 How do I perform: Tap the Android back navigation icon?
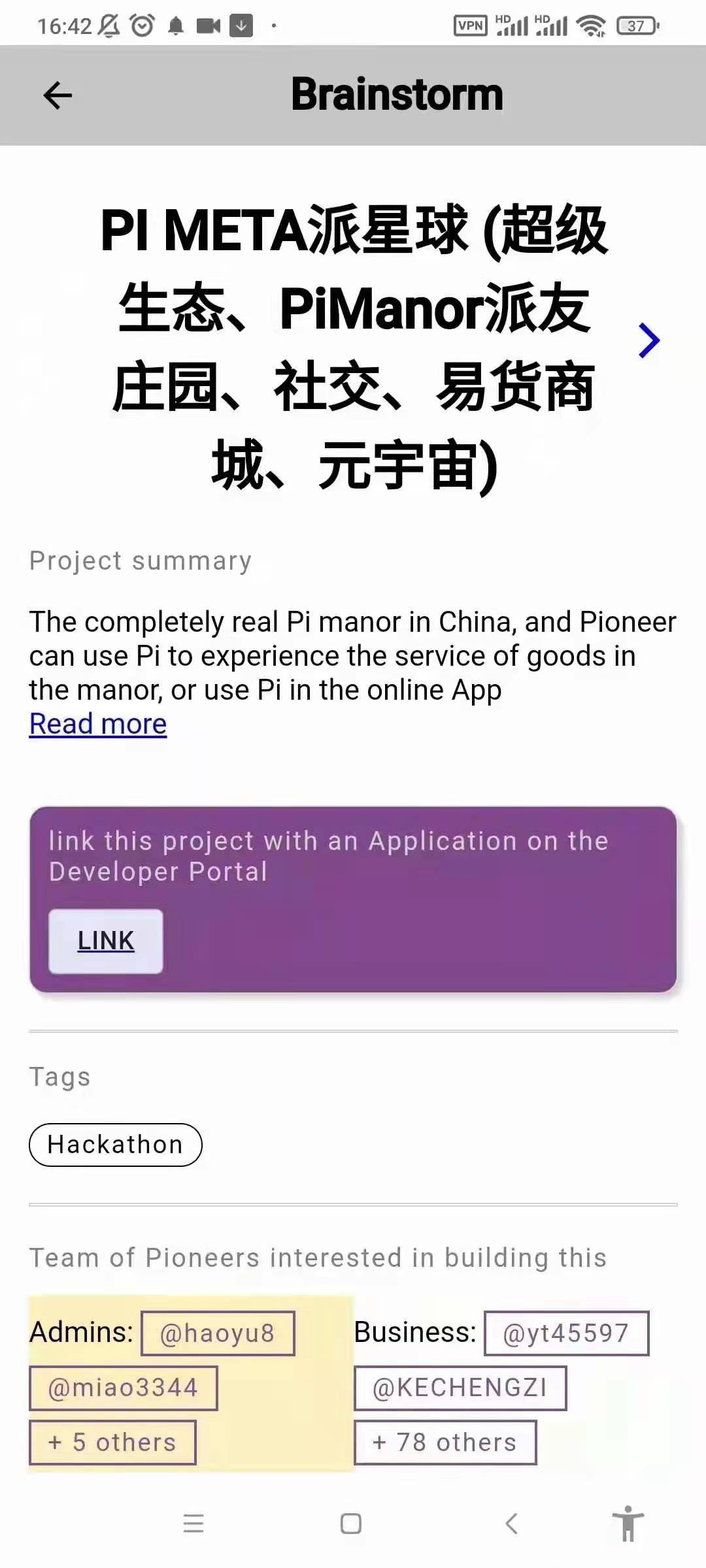pyautogui.click(x=513, y=1524)
